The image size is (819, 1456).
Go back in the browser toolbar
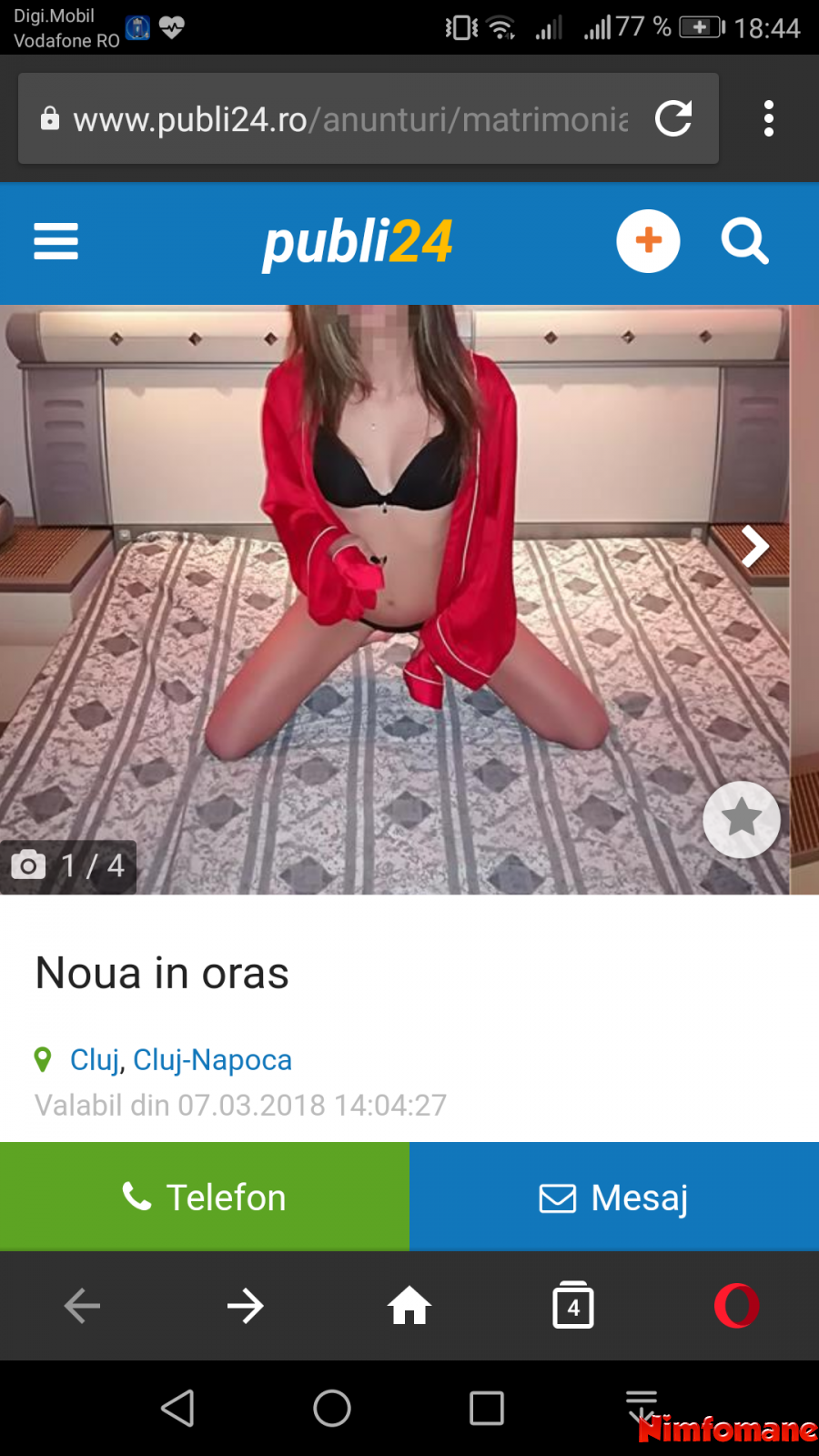click(82, 1306)
